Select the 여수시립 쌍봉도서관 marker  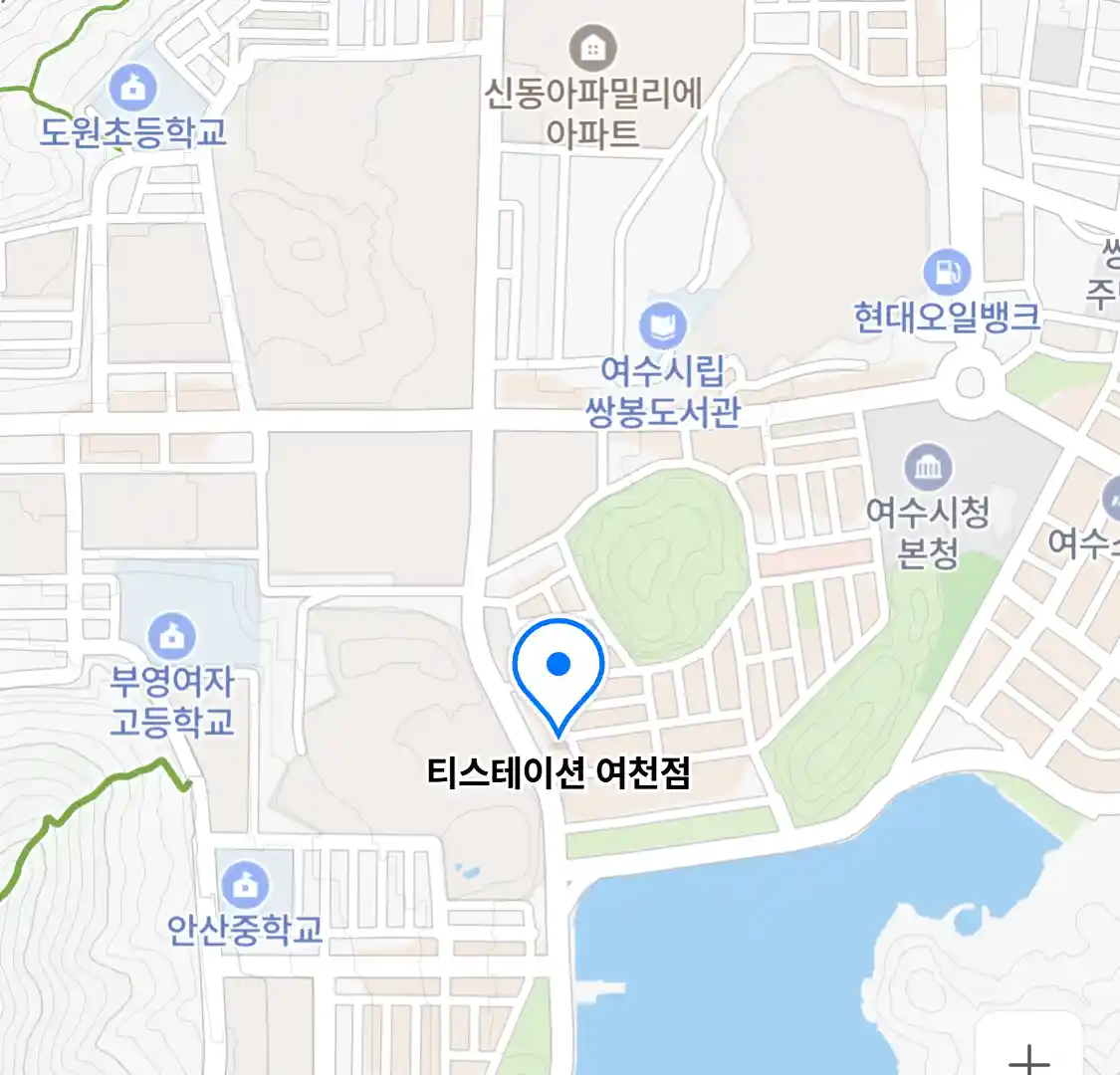(663, 325)
